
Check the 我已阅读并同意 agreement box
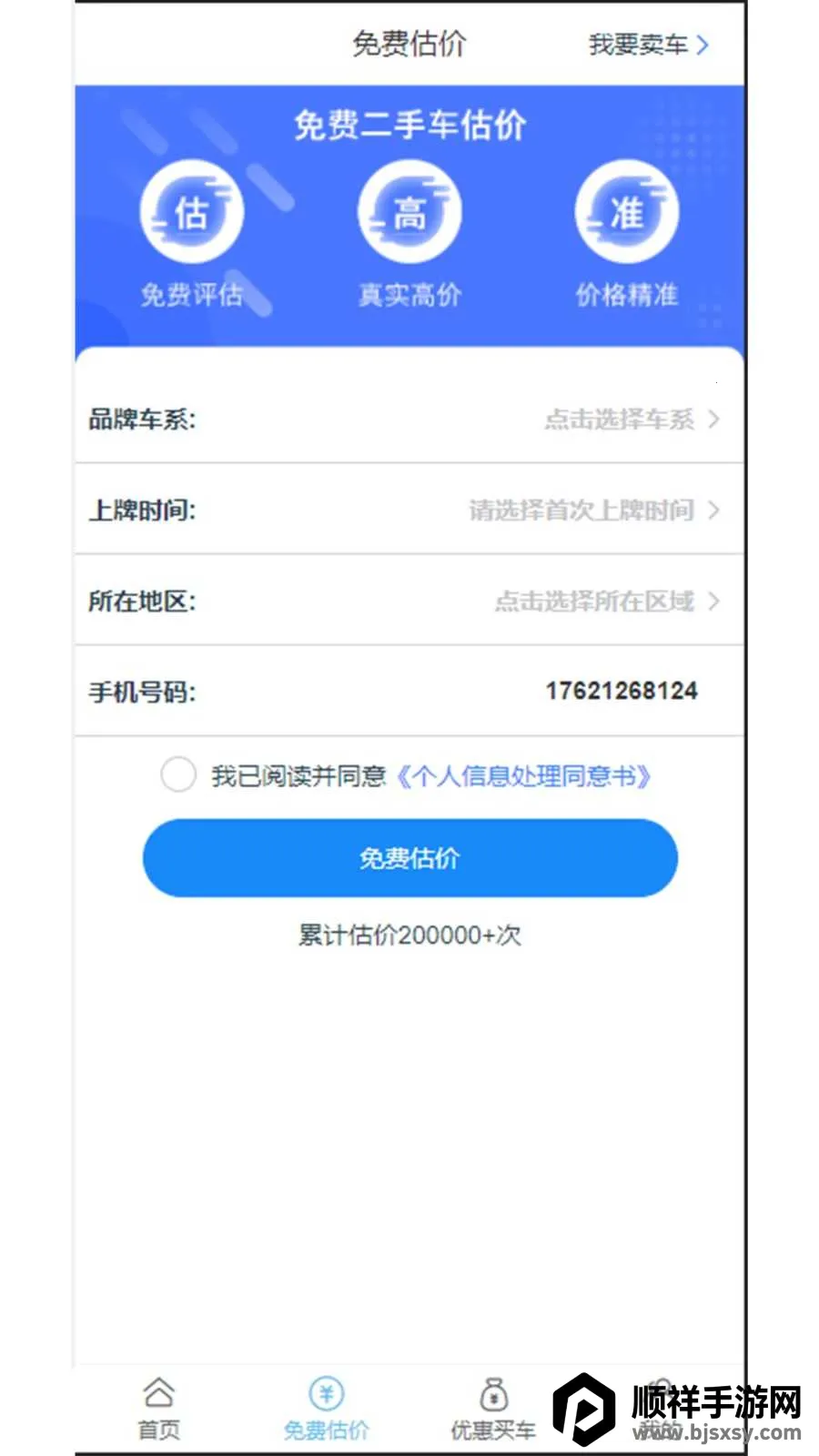pyautogui.click(x=178, y=775)
